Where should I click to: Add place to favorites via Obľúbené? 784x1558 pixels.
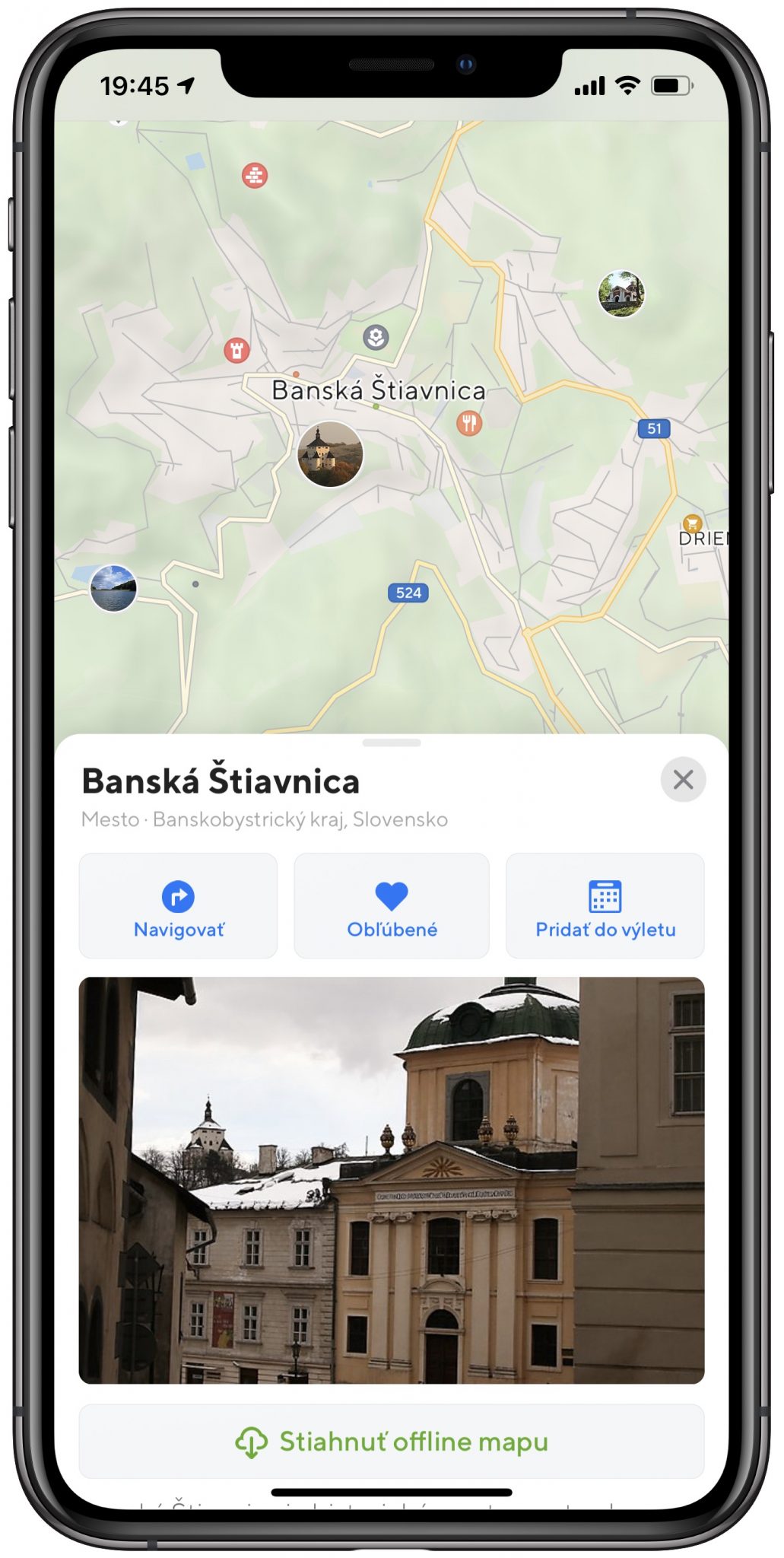tap(392, 905)
